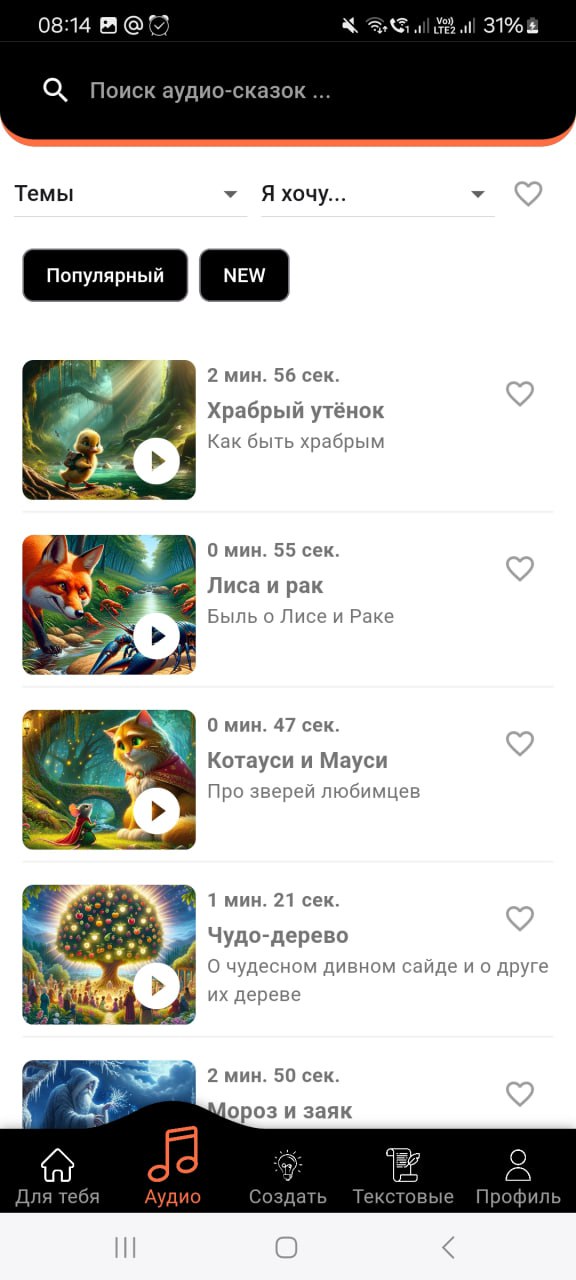This screenshot has width=576, height=1280.
Task: Switch to the Для тебя tab
Action: [x=57, y=1177]
